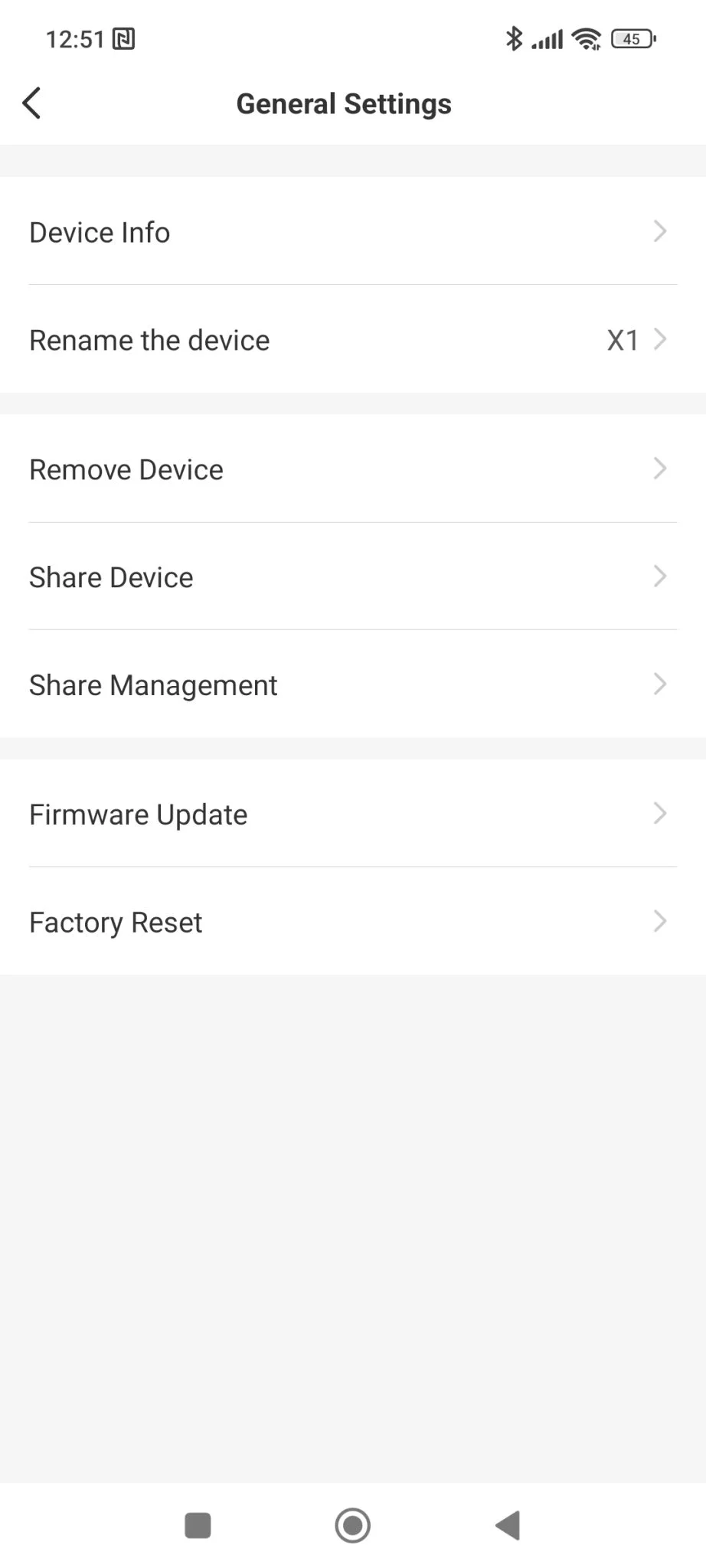
Task: Tap the system home button
Action: tap(353, 1525)
